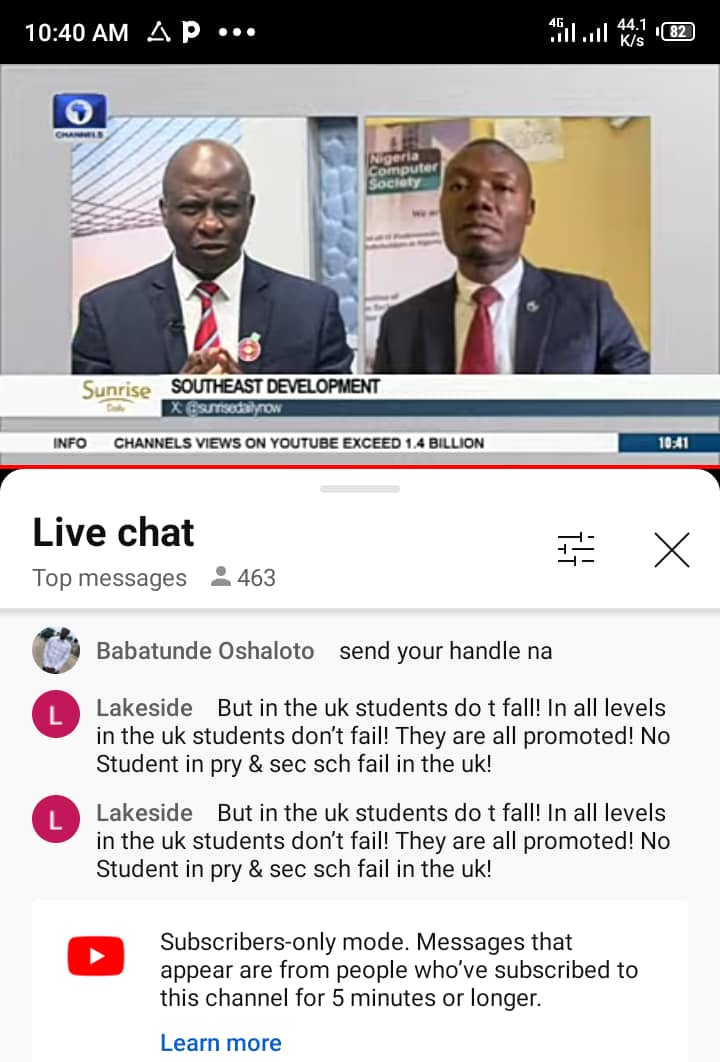Select Top messages chat mode

(x=109, y=578)
